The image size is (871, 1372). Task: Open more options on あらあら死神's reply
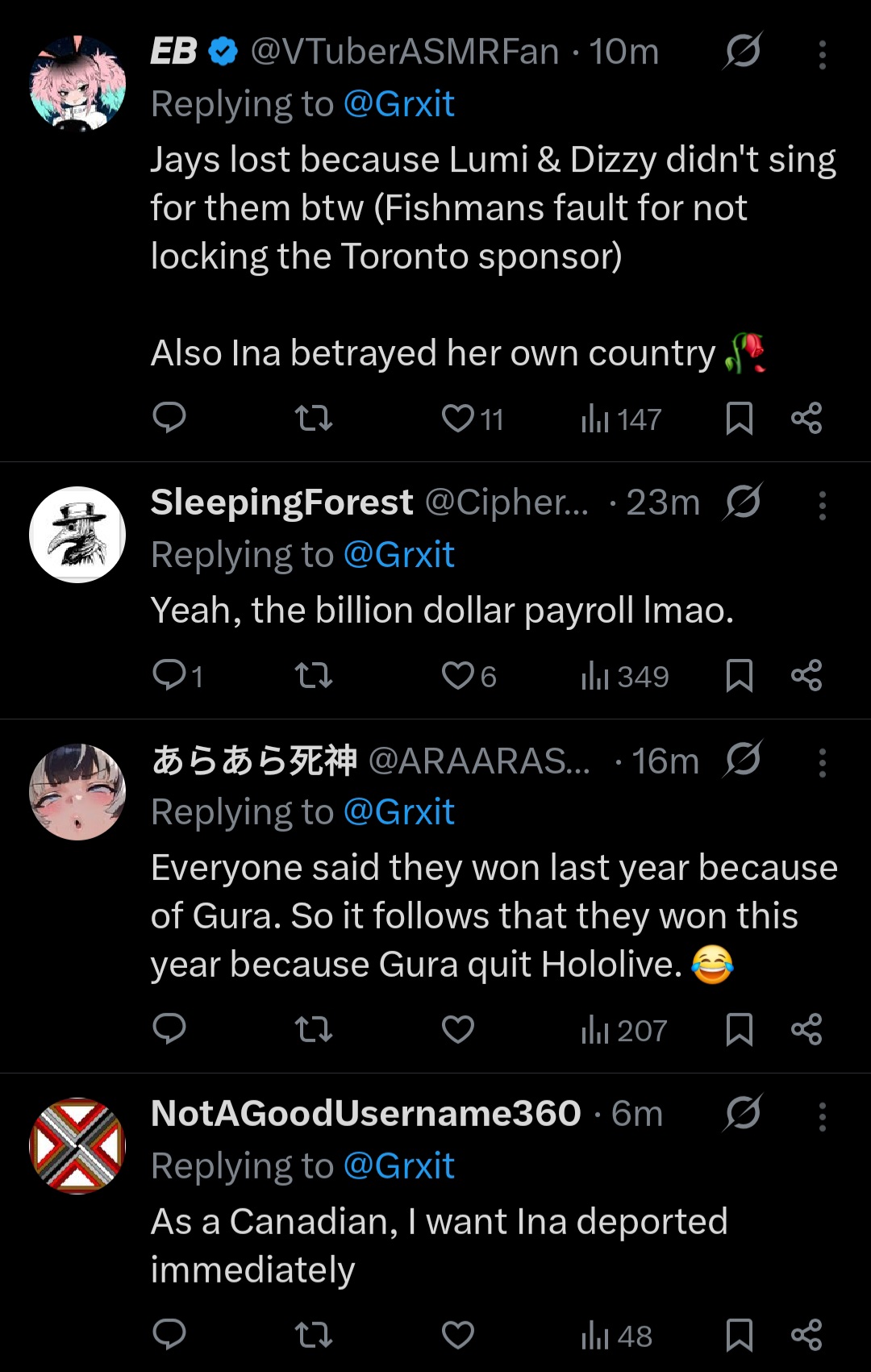(822, 762)
